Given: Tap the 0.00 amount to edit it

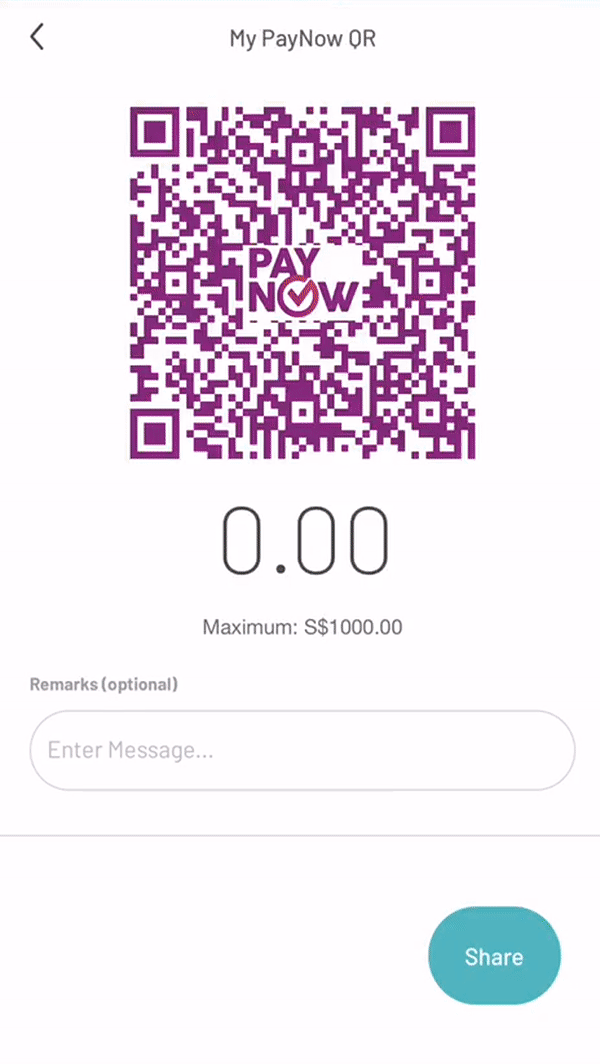Looking at the screenshot, I should pos(305,541).
